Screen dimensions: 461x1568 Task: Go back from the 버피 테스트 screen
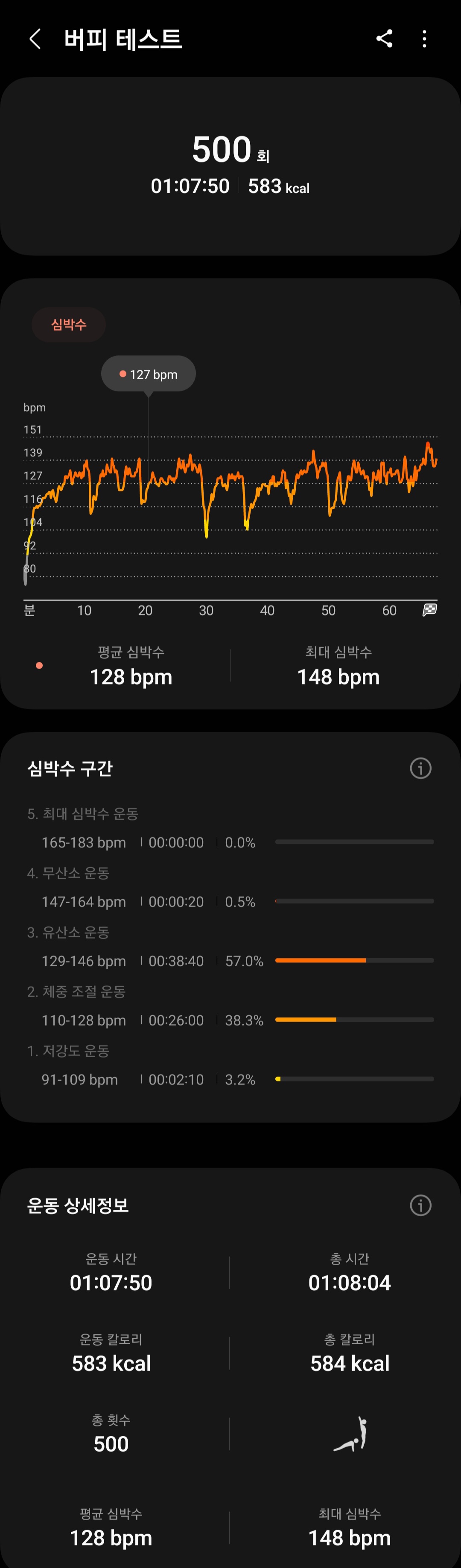tap(35, 39)
